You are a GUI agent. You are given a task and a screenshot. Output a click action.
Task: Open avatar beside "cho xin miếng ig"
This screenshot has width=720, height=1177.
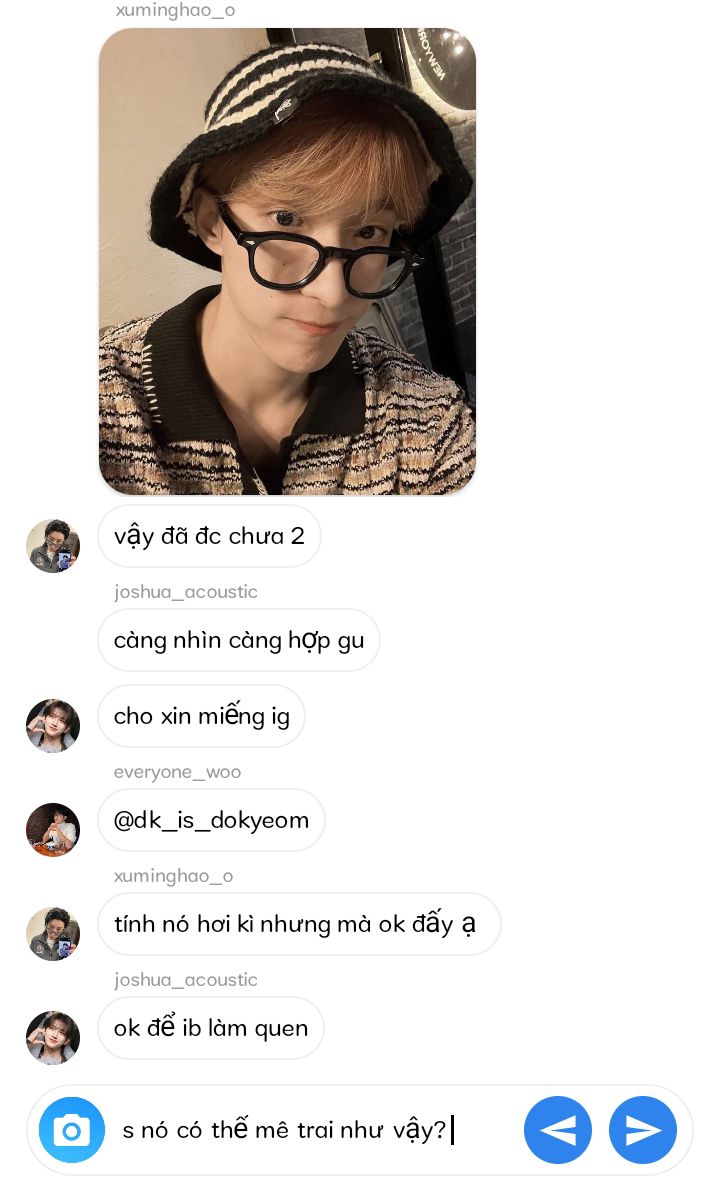pos(53,726)
